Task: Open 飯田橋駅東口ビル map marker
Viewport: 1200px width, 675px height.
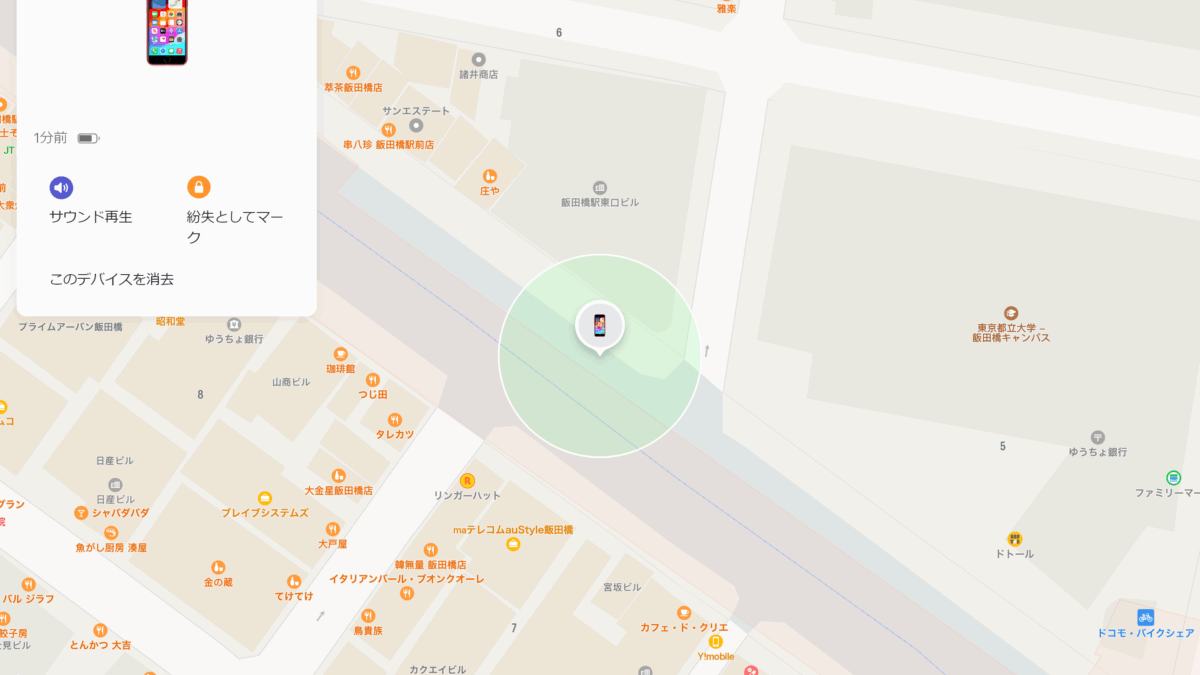Action: click(600, 187)
